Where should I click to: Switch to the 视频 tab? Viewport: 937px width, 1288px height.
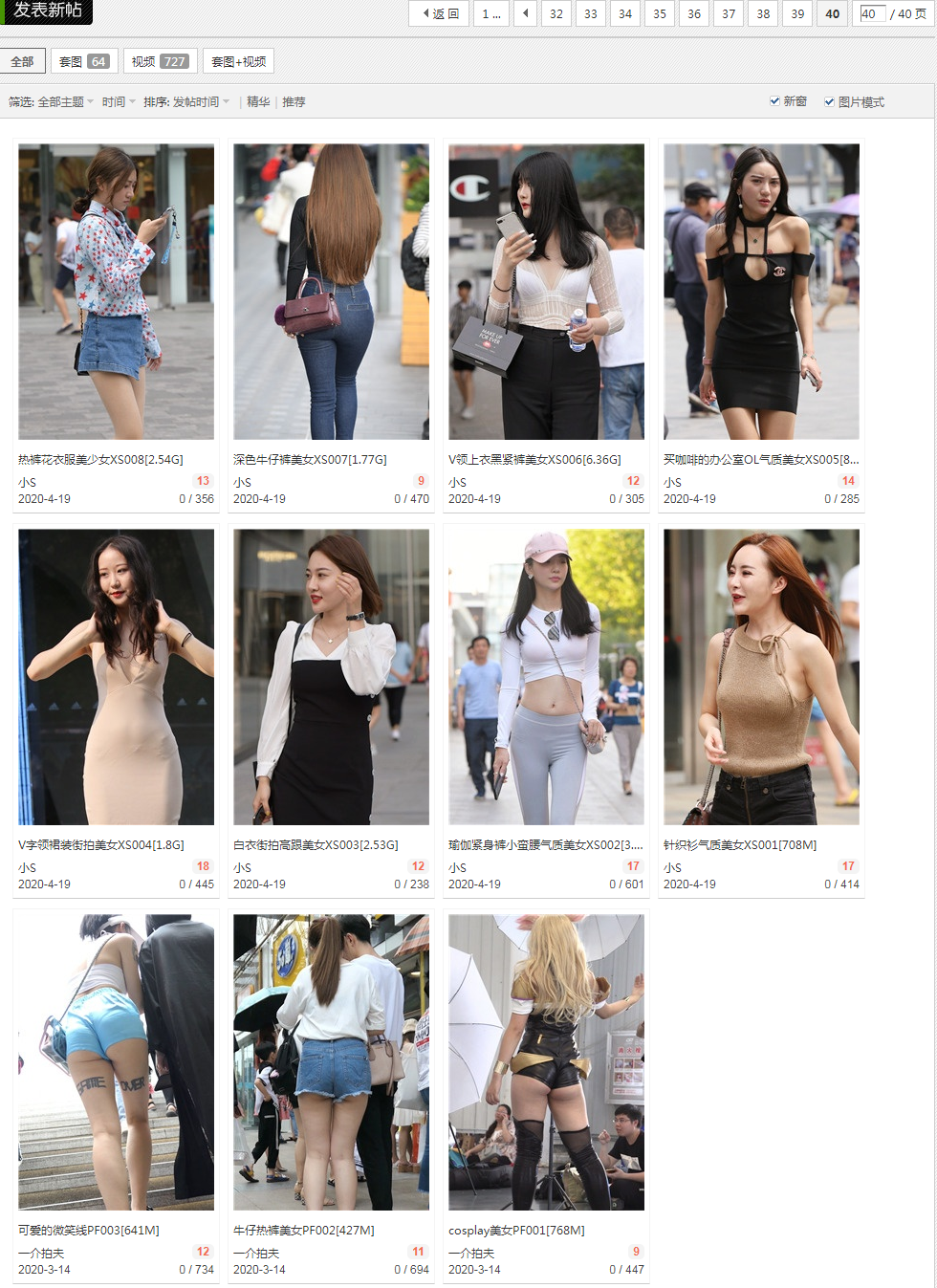160,61
